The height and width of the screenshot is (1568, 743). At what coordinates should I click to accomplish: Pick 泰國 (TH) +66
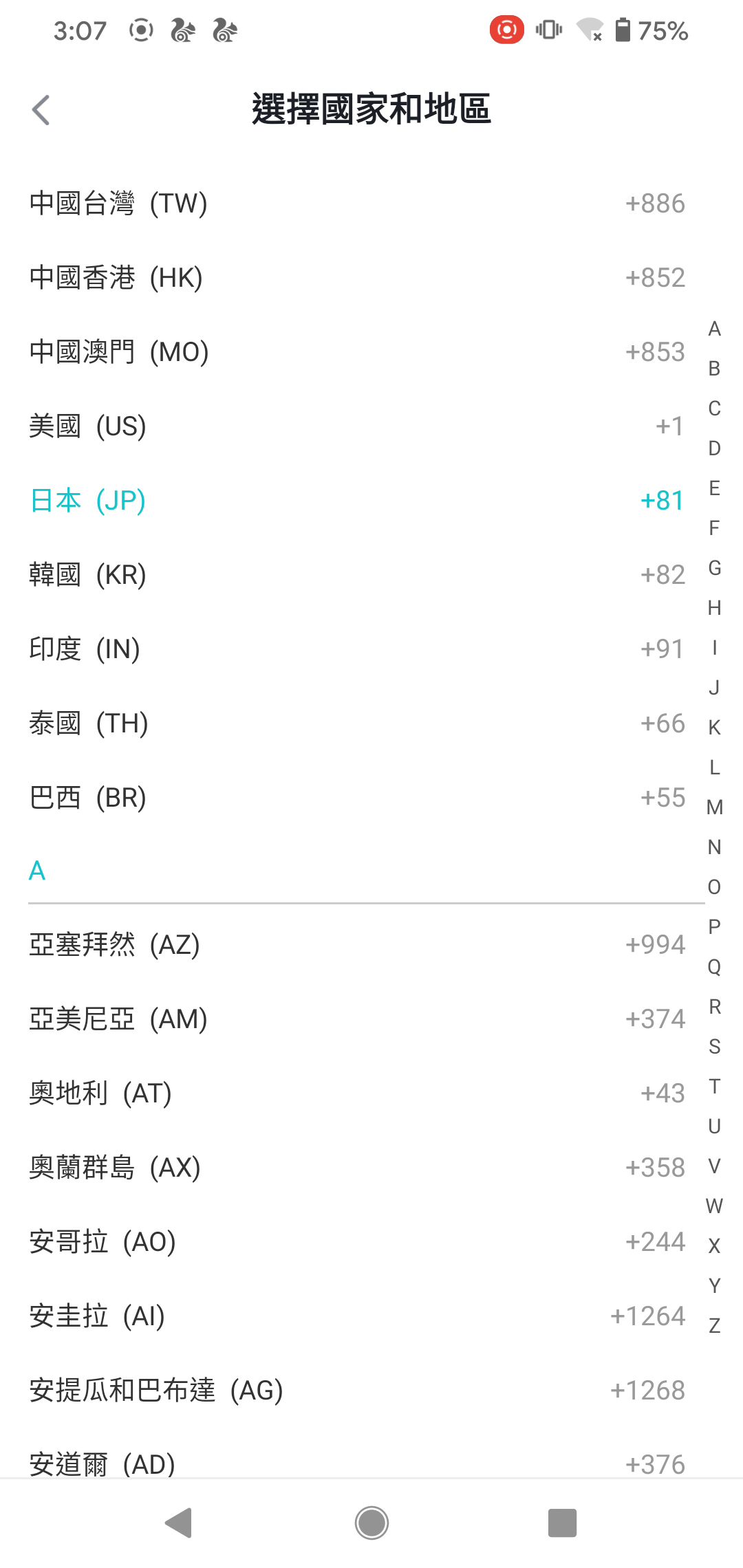(x=356, y=723)
